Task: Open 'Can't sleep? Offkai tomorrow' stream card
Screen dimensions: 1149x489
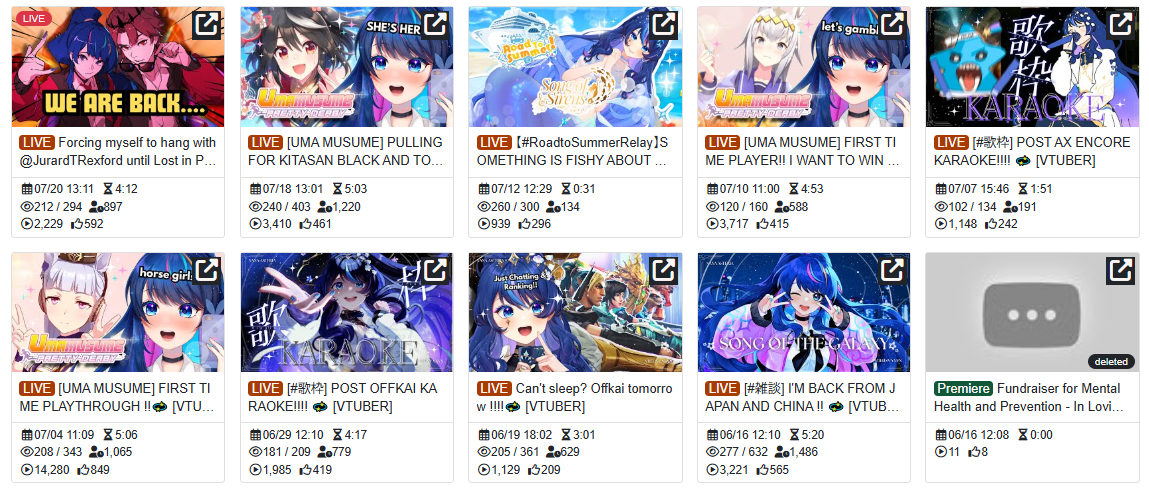Action: [575, 397]
